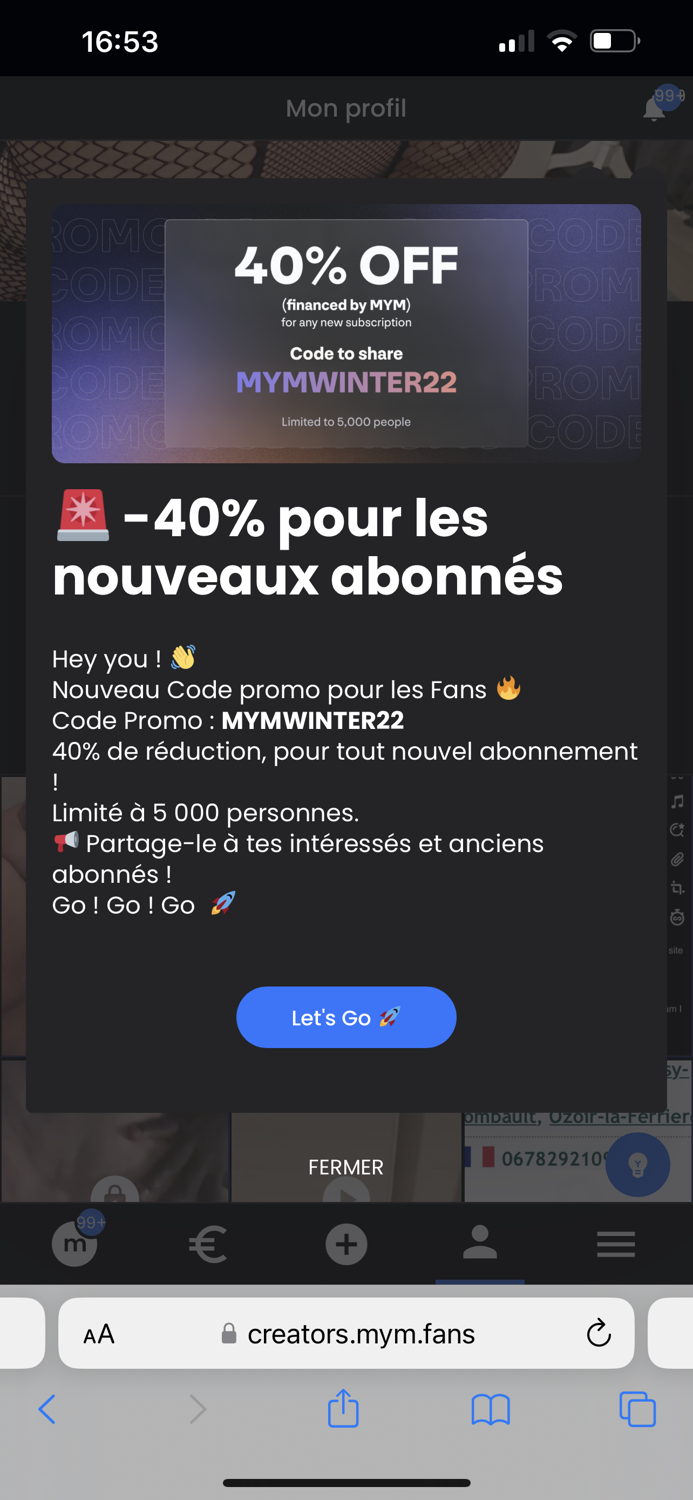This screenshot has height=1500, width=693.
Task: Tap the creators.mym.fans address bar
Action: (x=360, y=1334)
